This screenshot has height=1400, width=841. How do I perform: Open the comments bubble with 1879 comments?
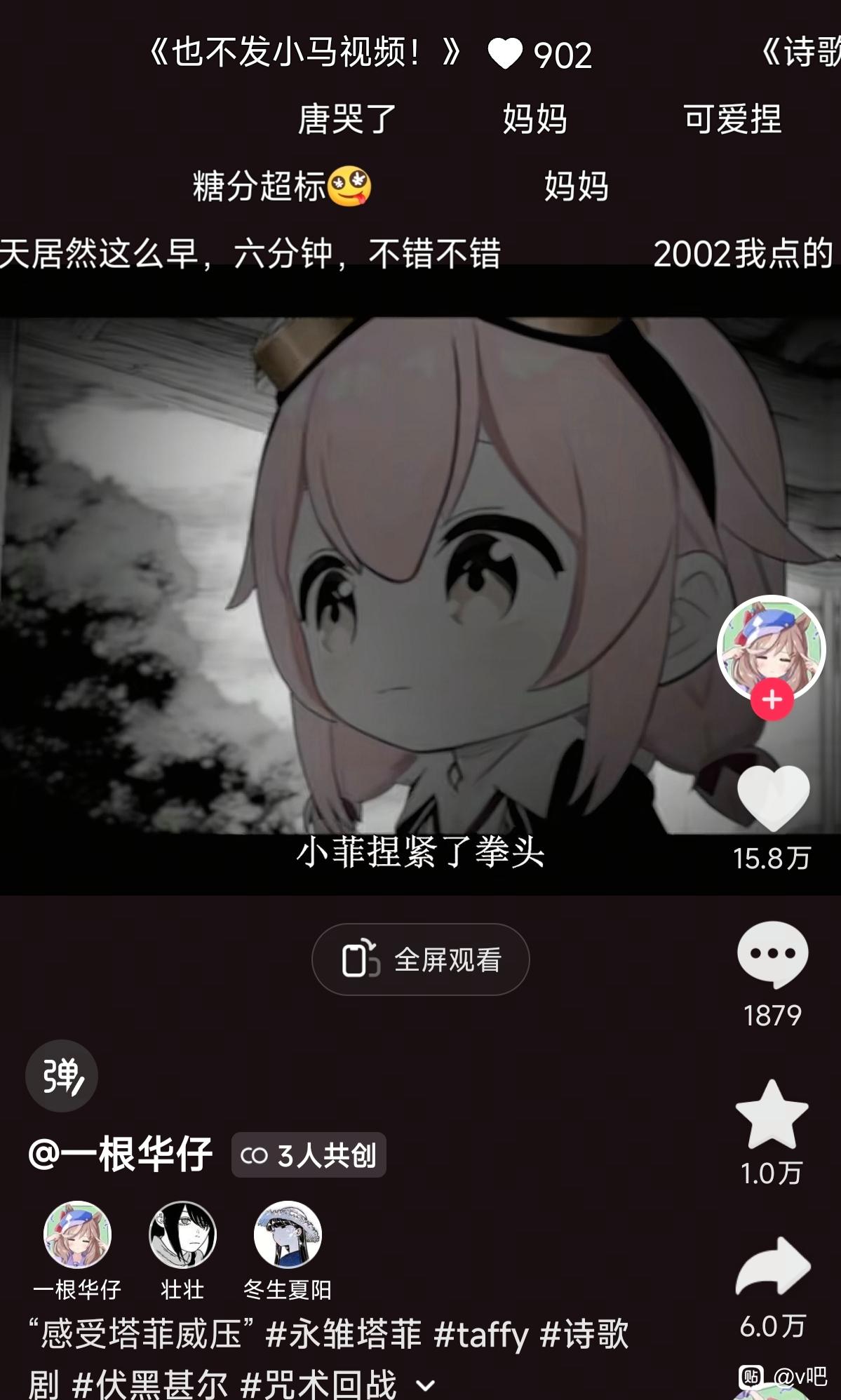tap(772, 955)
